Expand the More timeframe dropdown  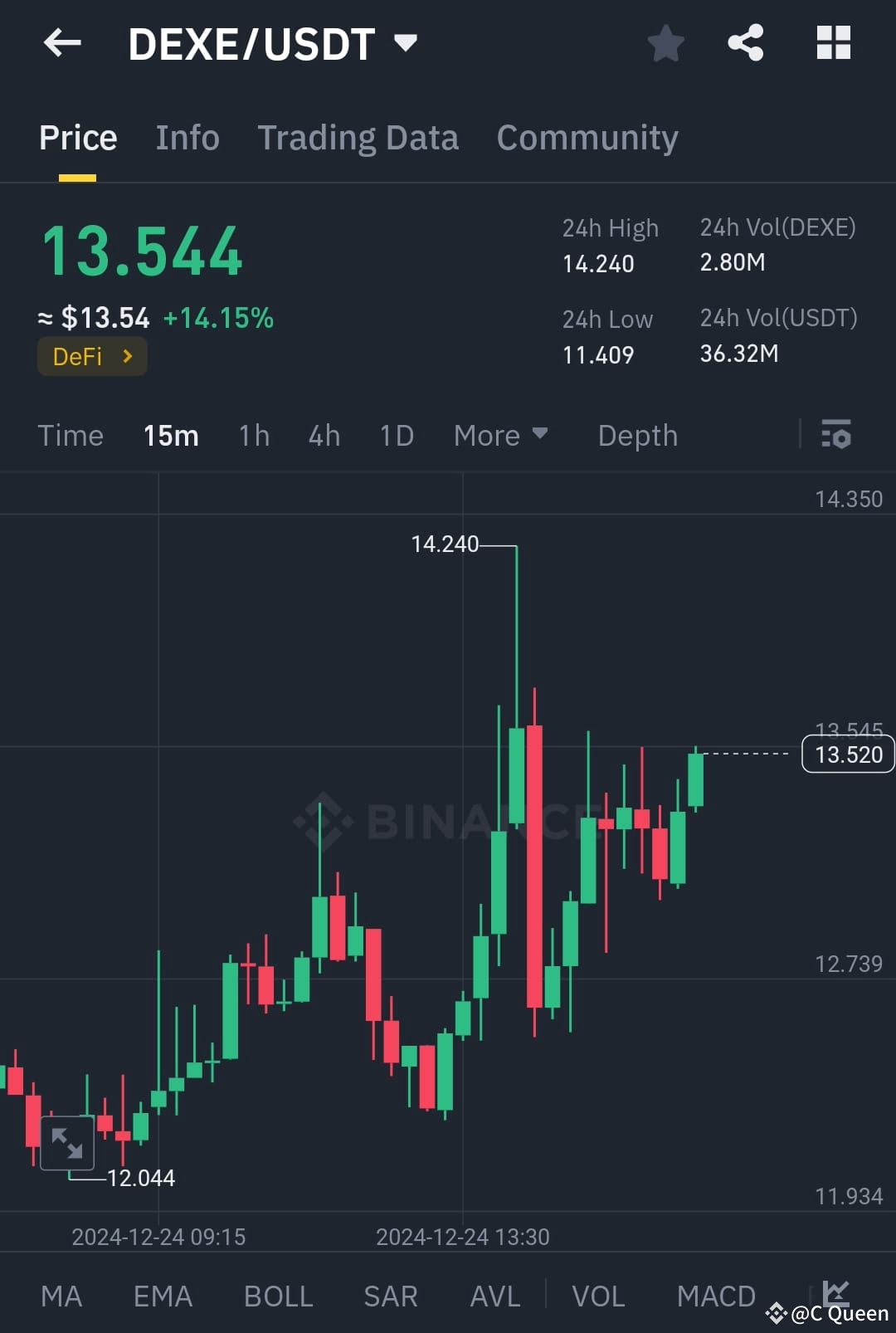(x=500, y=435)
